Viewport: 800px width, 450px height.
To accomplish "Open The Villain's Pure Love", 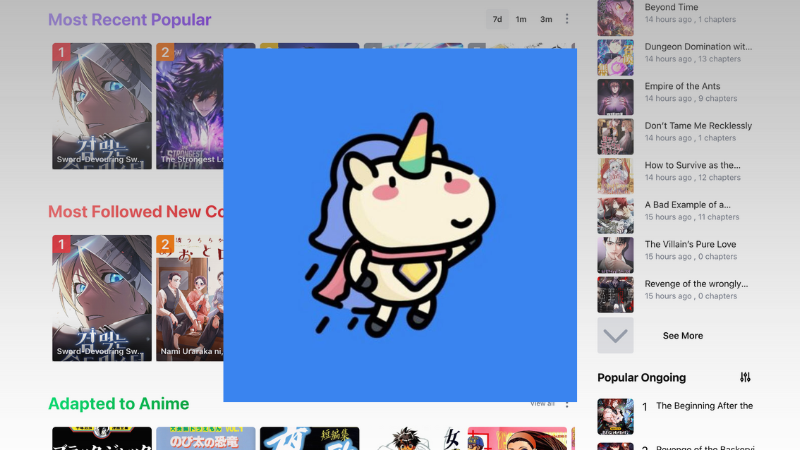I will point(690,244).
